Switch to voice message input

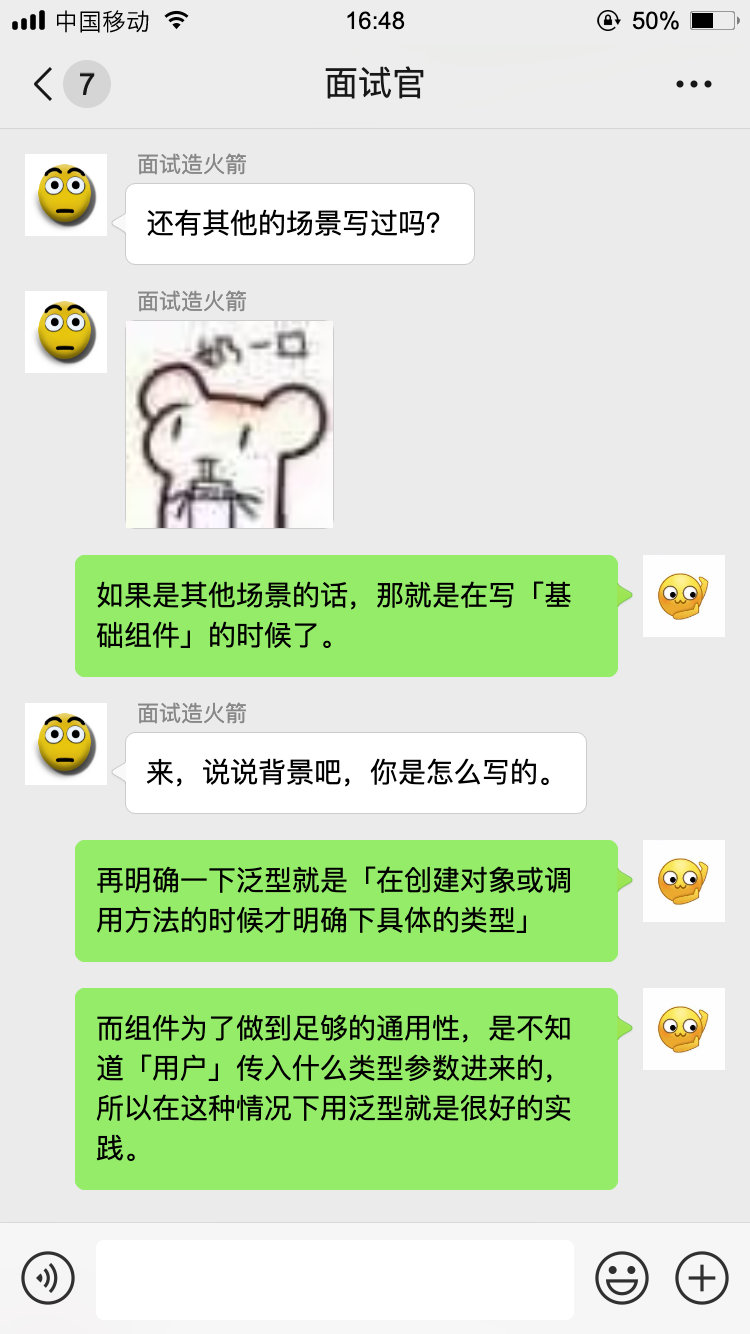pos(48,1278)
